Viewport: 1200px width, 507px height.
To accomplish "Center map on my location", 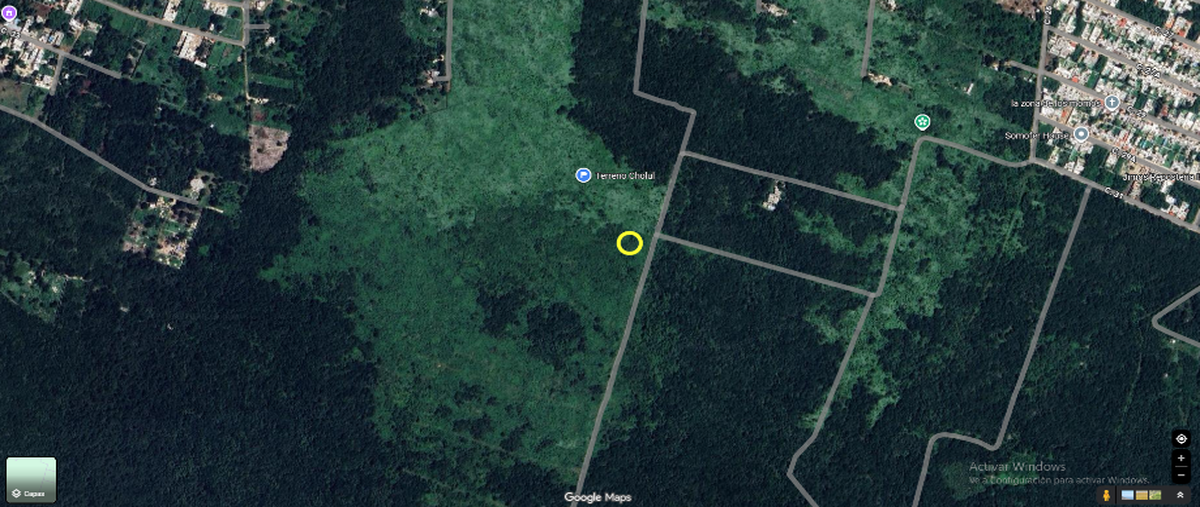I will [1181, 439].
